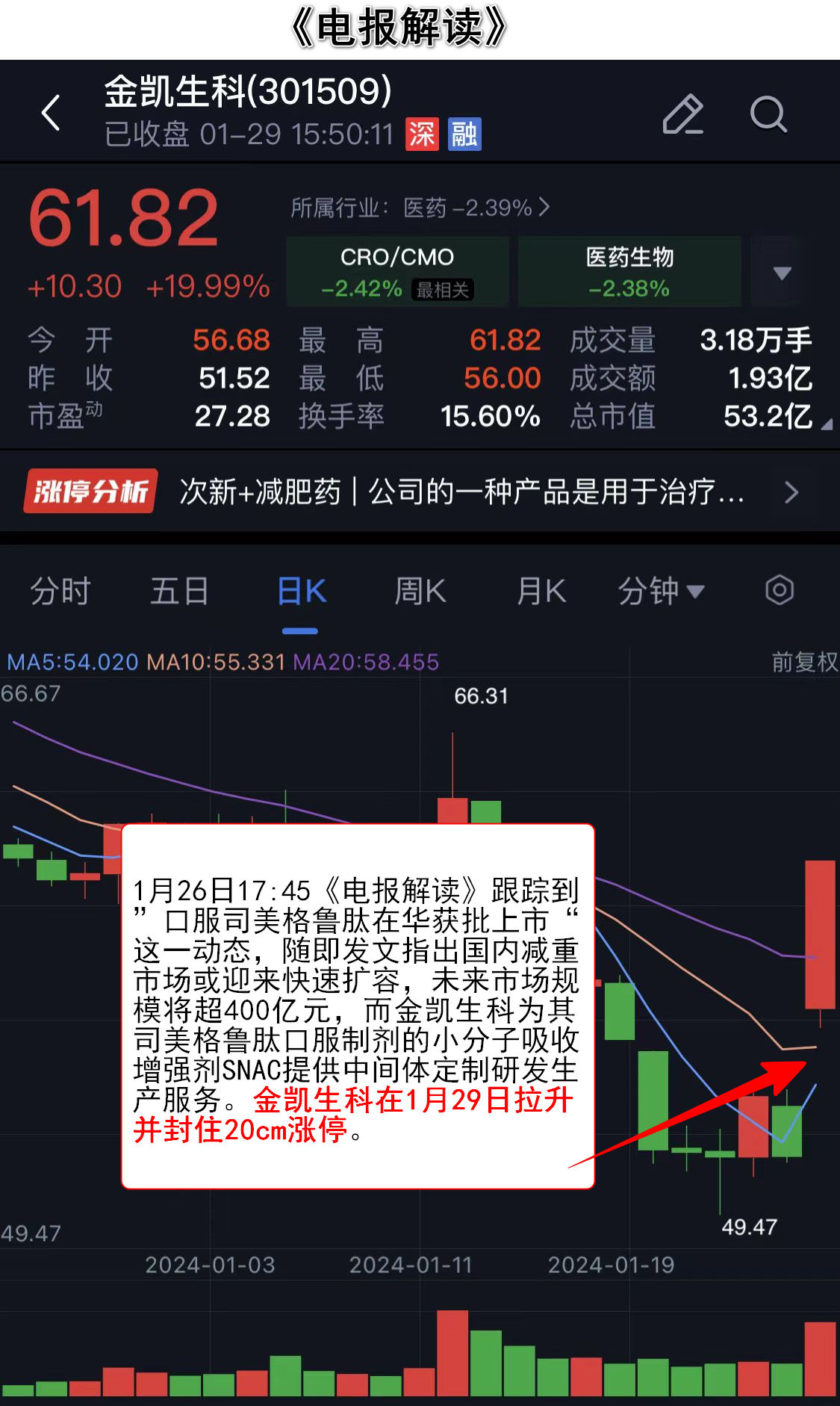840x1406 pixels.
Task: Switch to the 分时 chart tab
Action: pyautogui.click(x=60, y=591)
